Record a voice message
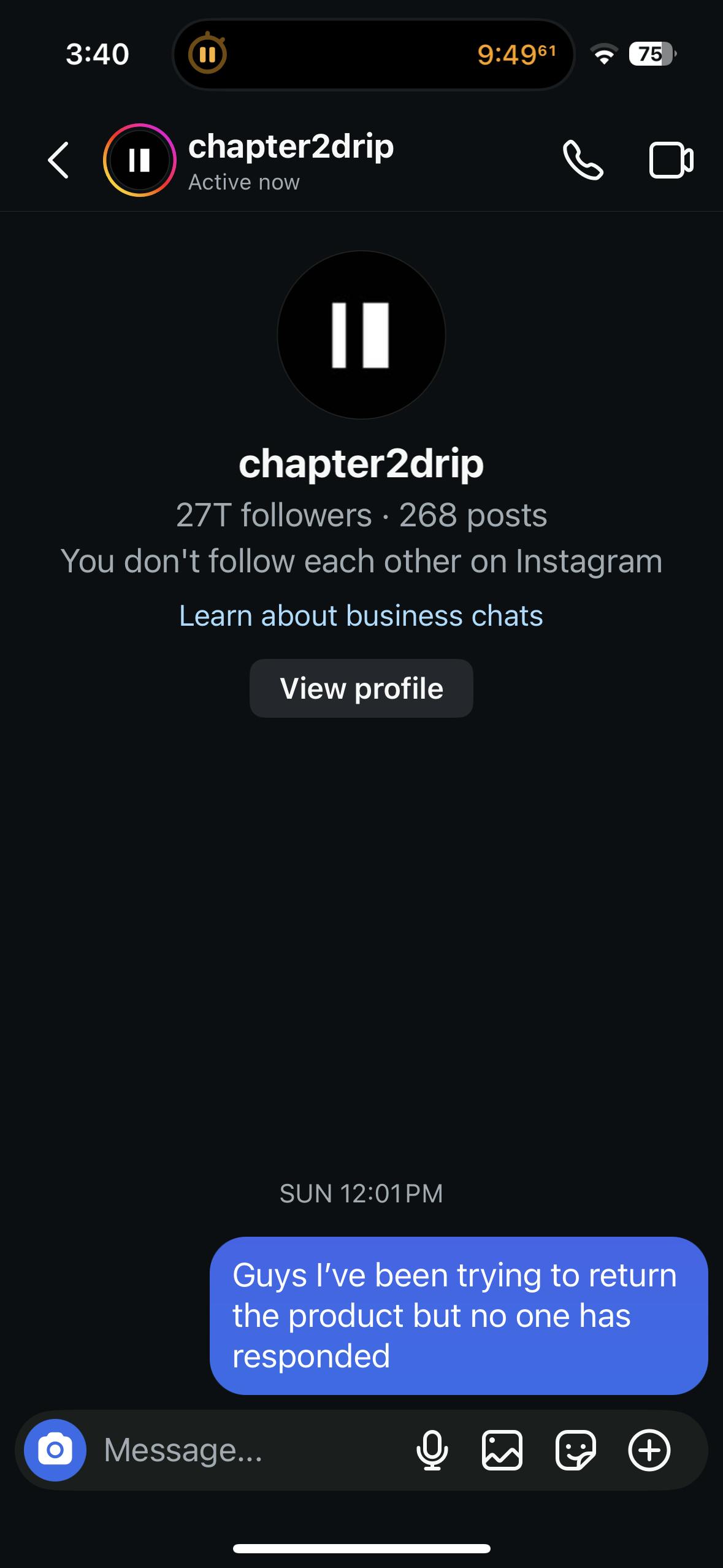 432,1450
